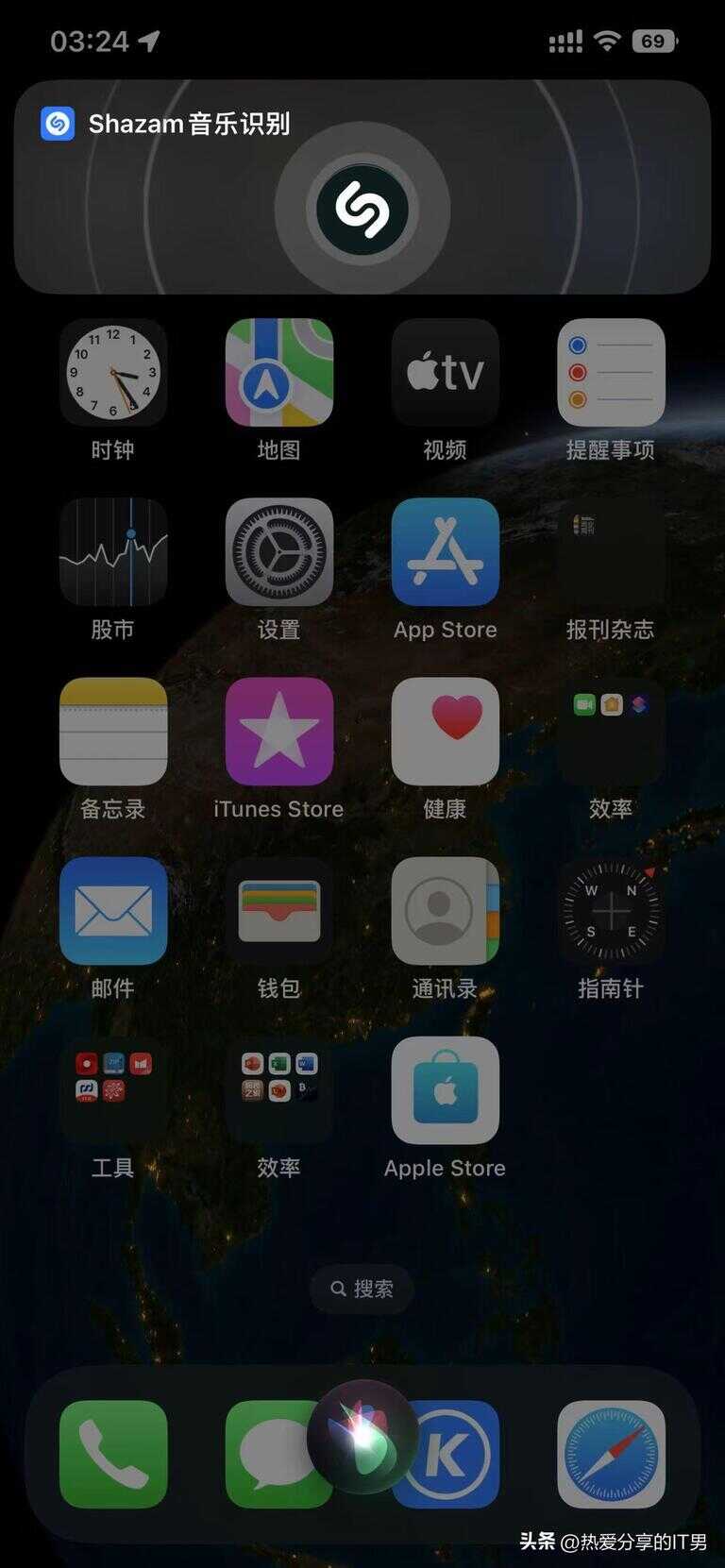Open Safari from the dock

(x=611, y=1454)
